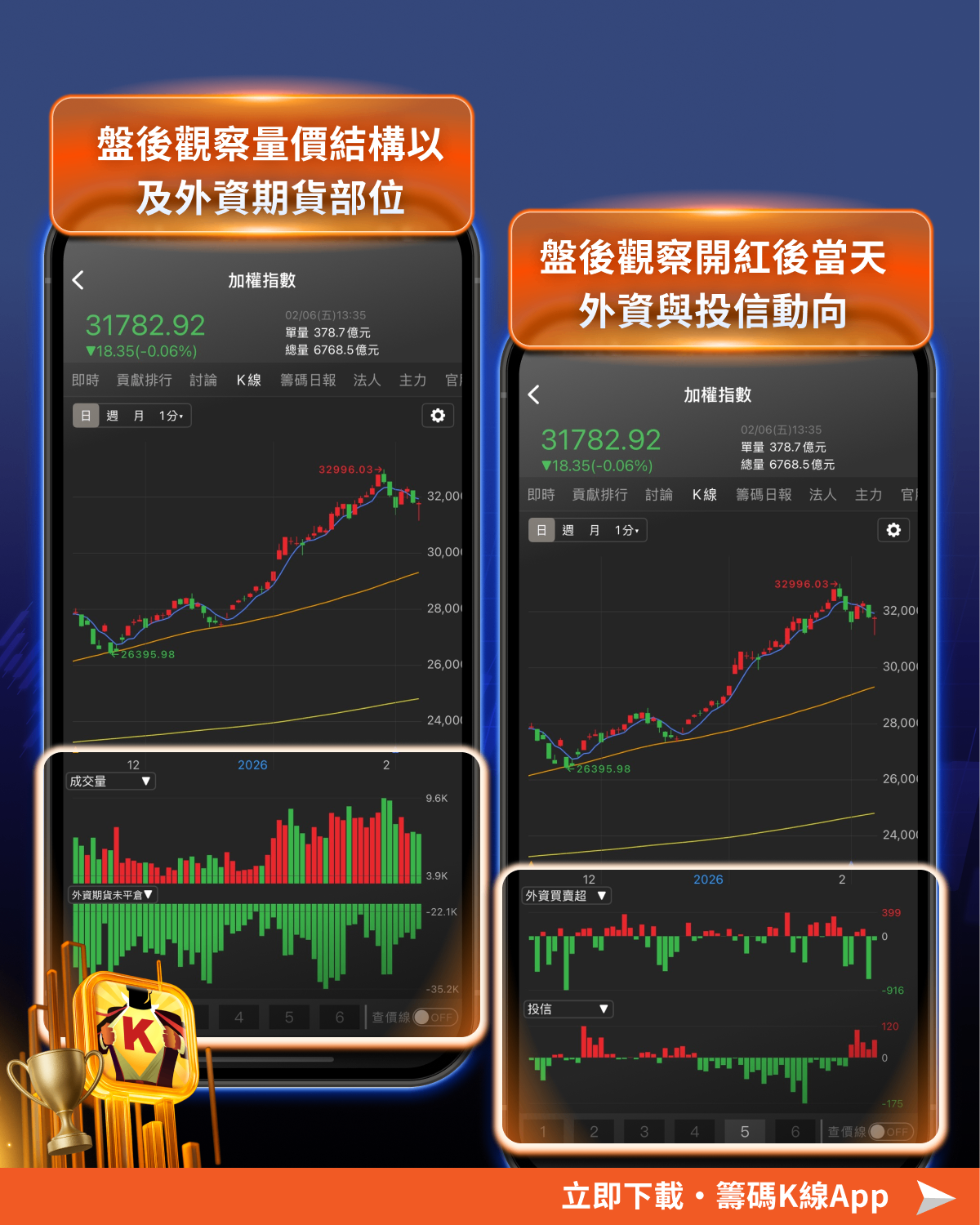980x1225 pixels.
Task: Open the 法人 tab on the right phone
Action: pos(822,494)
